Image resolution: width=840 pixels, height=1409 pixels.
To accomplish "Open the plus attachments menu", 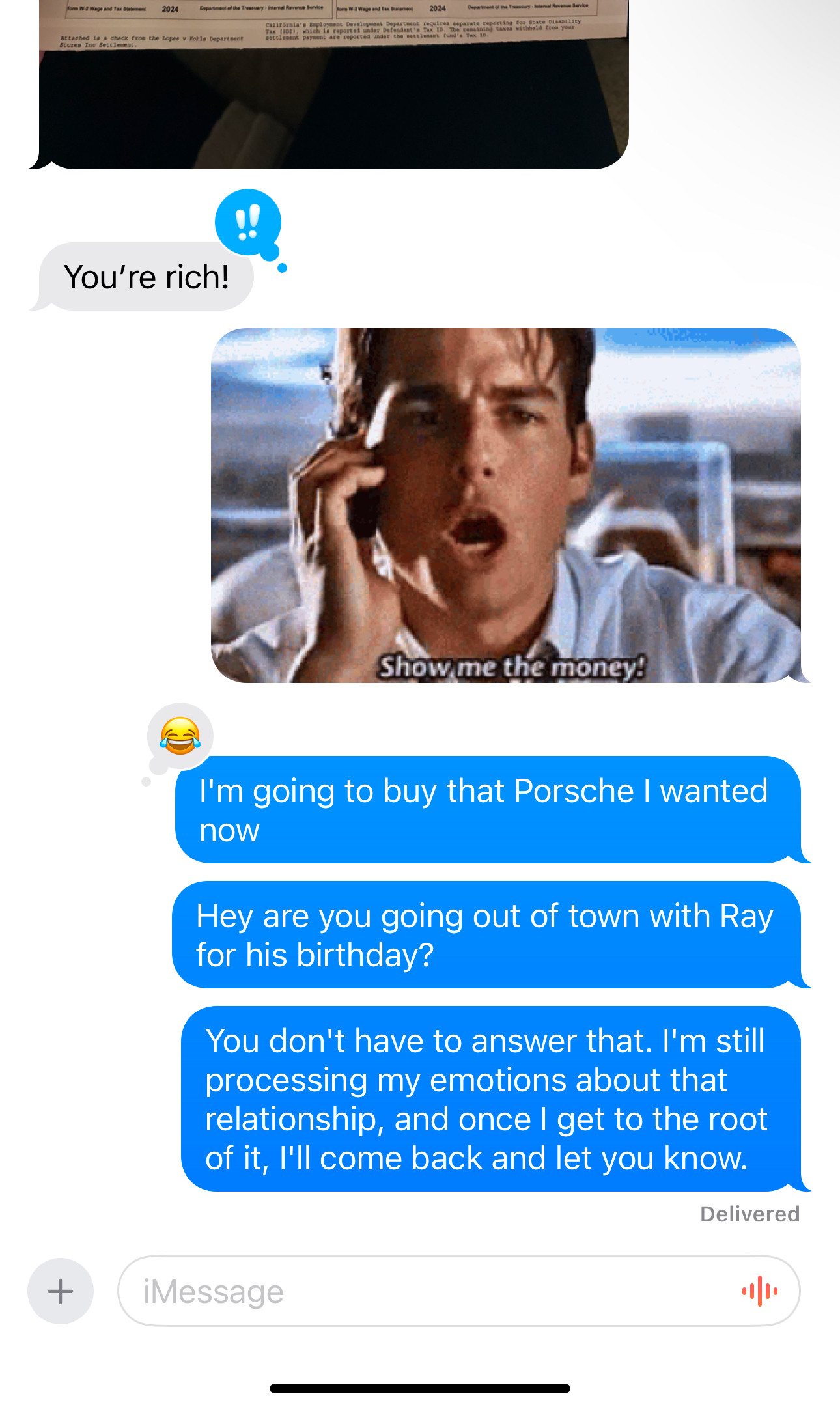I will click(61, 1291).
